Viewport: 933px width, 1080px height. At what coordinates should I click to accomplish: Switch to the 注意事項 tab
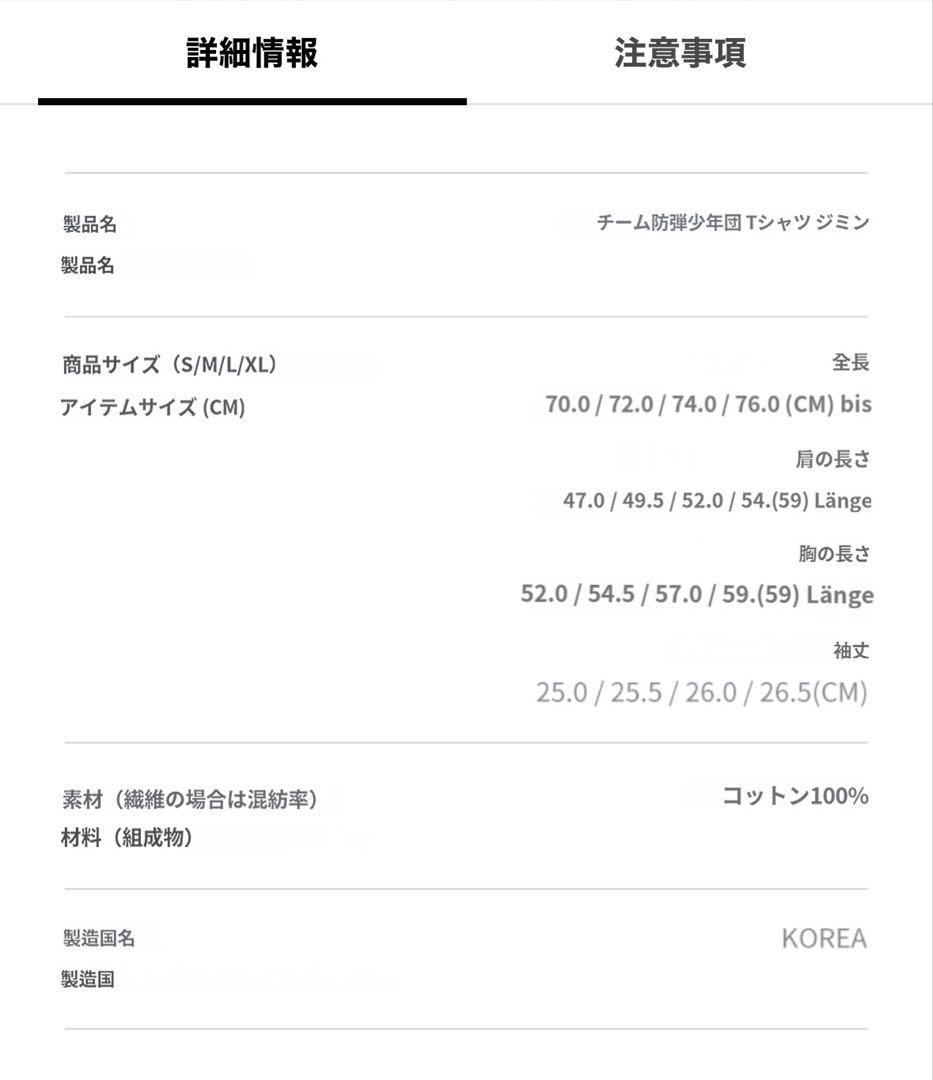677,54
